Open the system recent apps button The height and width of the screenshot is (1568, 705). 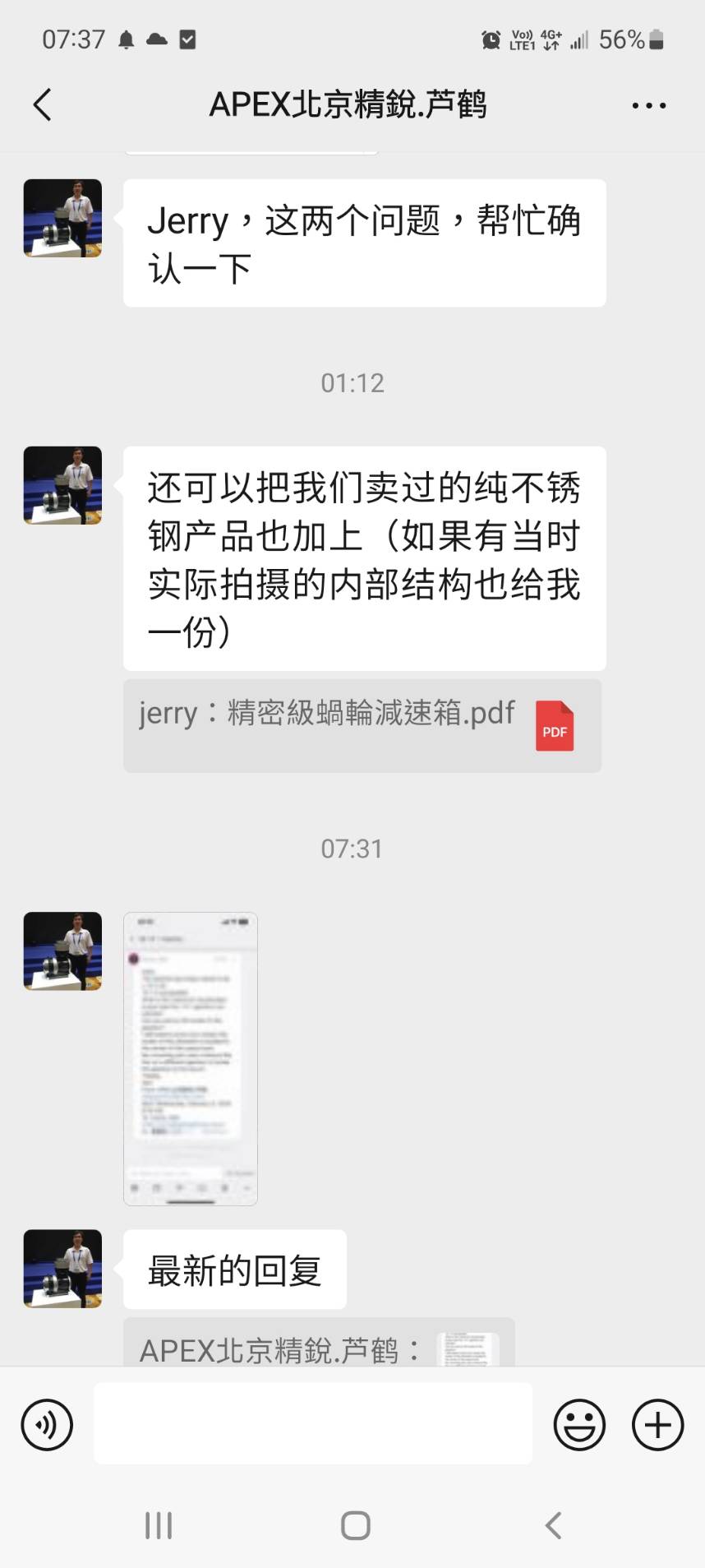tap(159, 1525)
